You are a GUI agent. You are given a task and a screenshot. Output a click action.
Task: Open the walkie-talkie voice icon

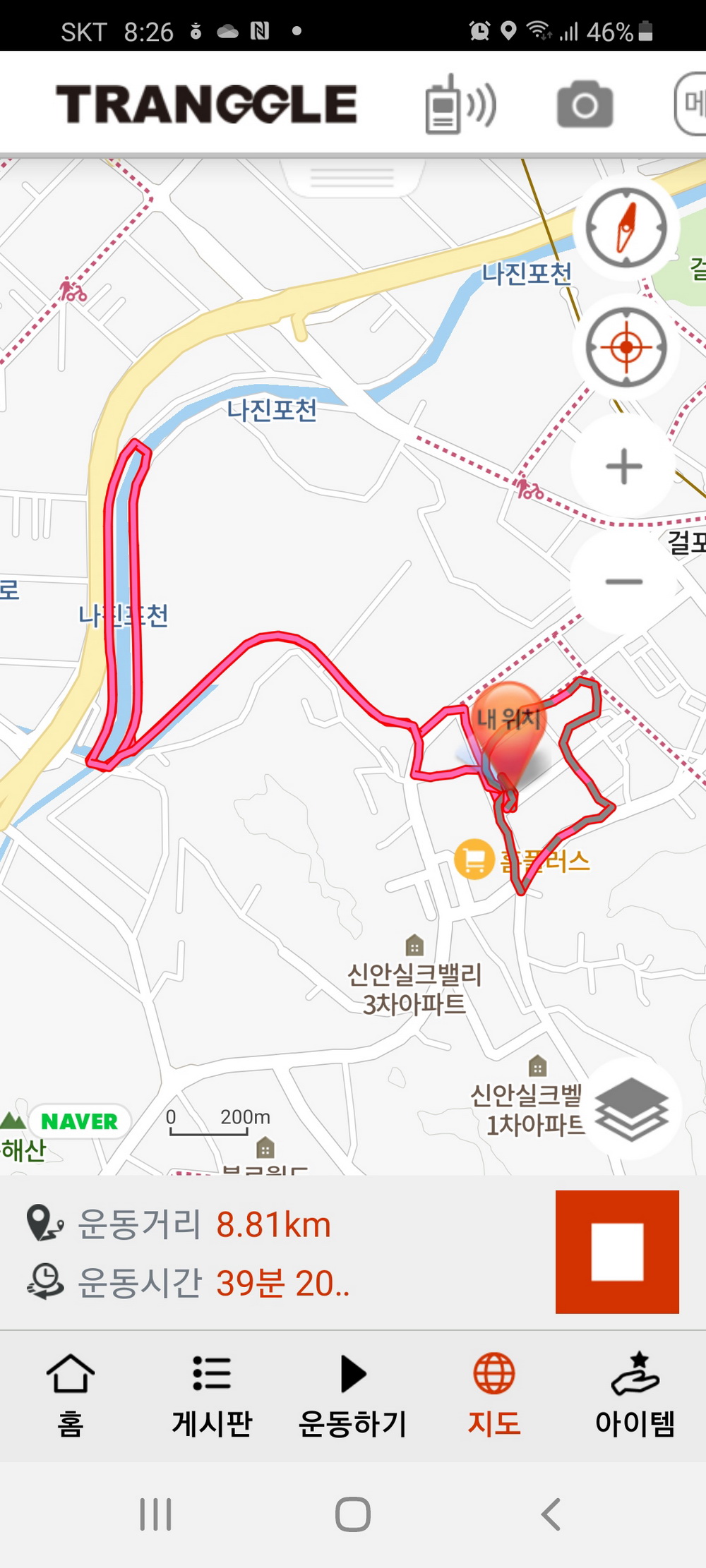click(x=460, y=106)
